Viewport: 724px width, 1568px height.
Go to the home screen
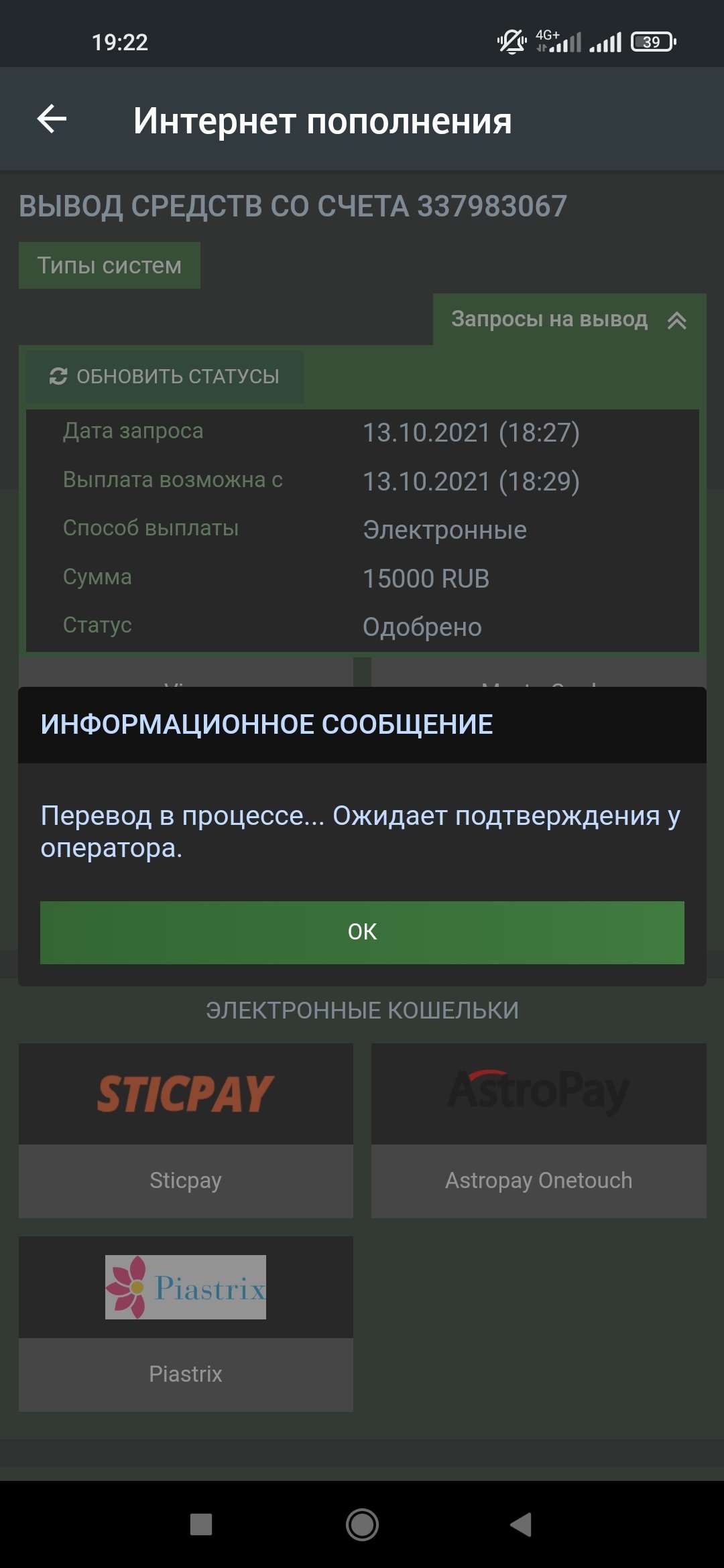[x=362, y=1524]
